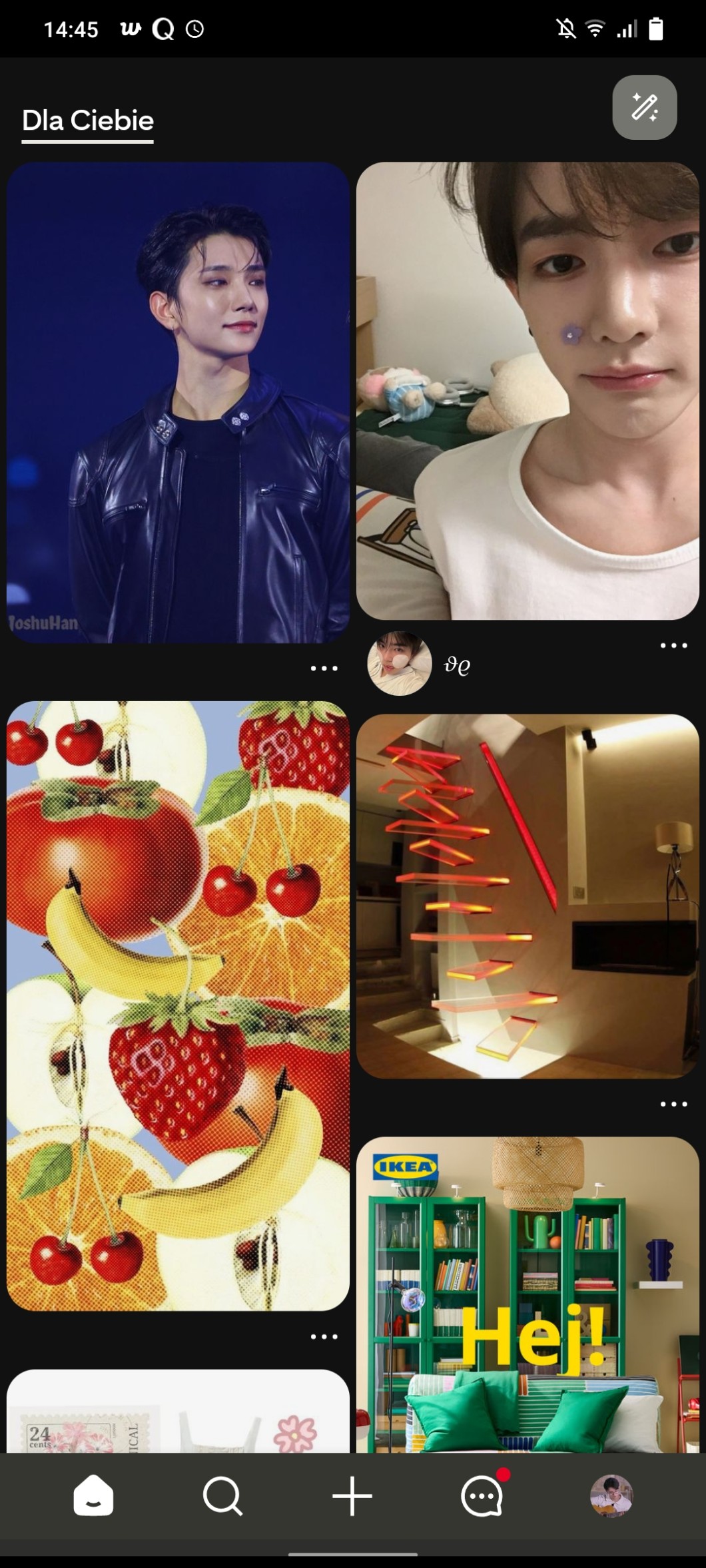Open the red floating stairs pin
This screenshot has height=1568, width=706.
pos(528,896)
